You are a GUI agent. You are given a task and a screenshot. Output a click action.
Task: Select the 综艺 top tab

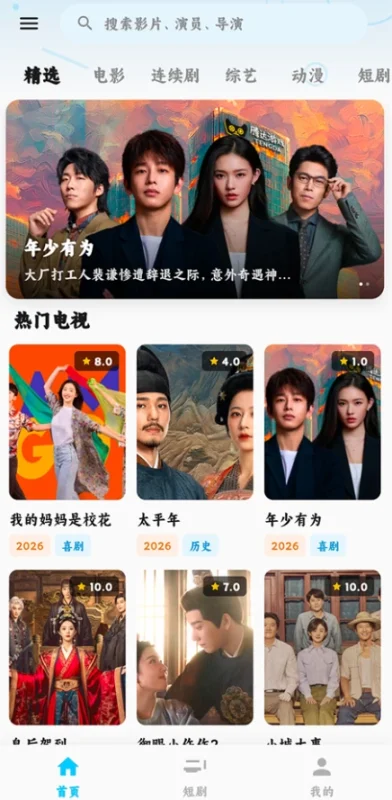click(x=241, y=76)
